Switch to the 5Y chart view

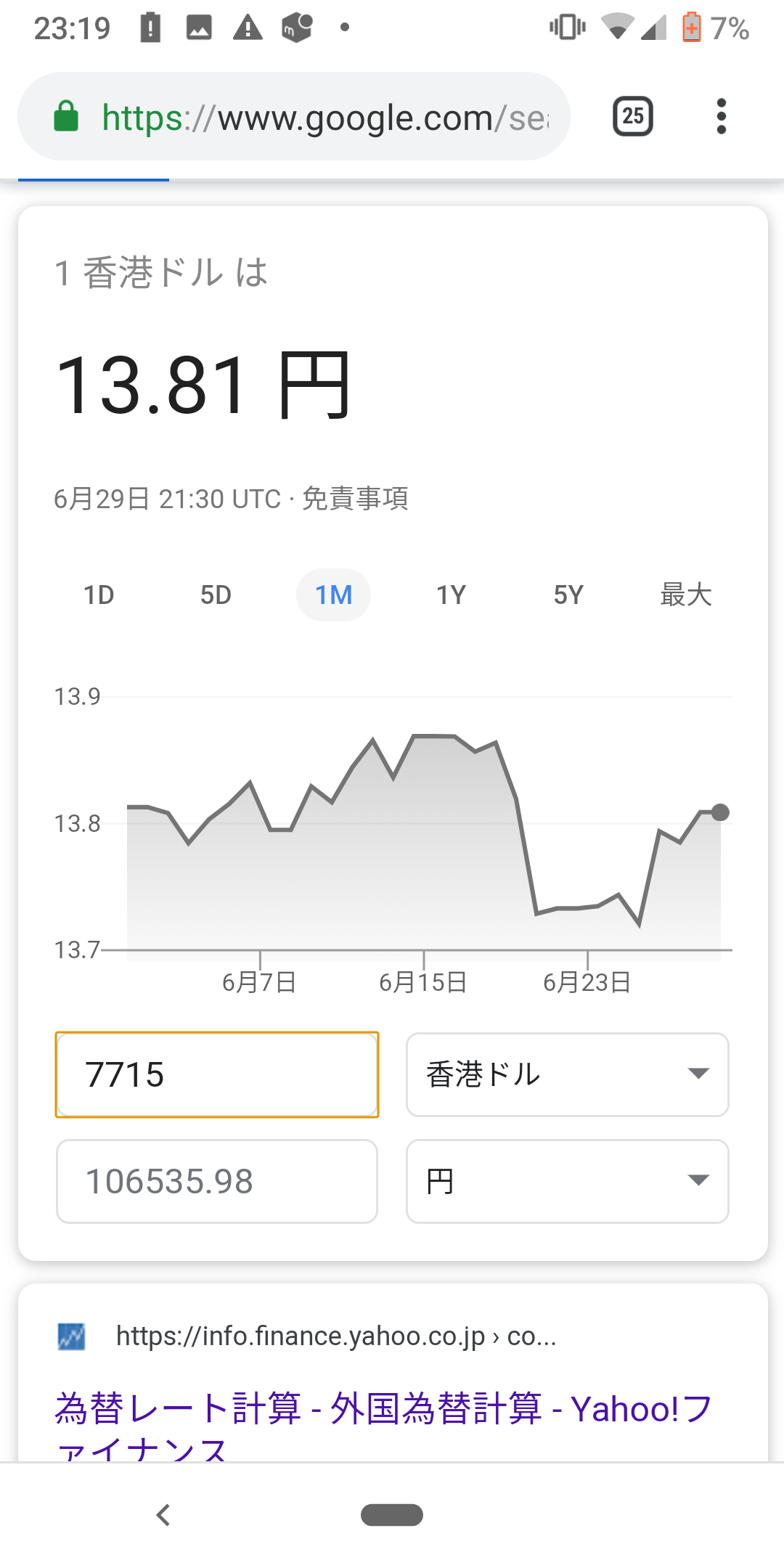(x=568, y=594)
